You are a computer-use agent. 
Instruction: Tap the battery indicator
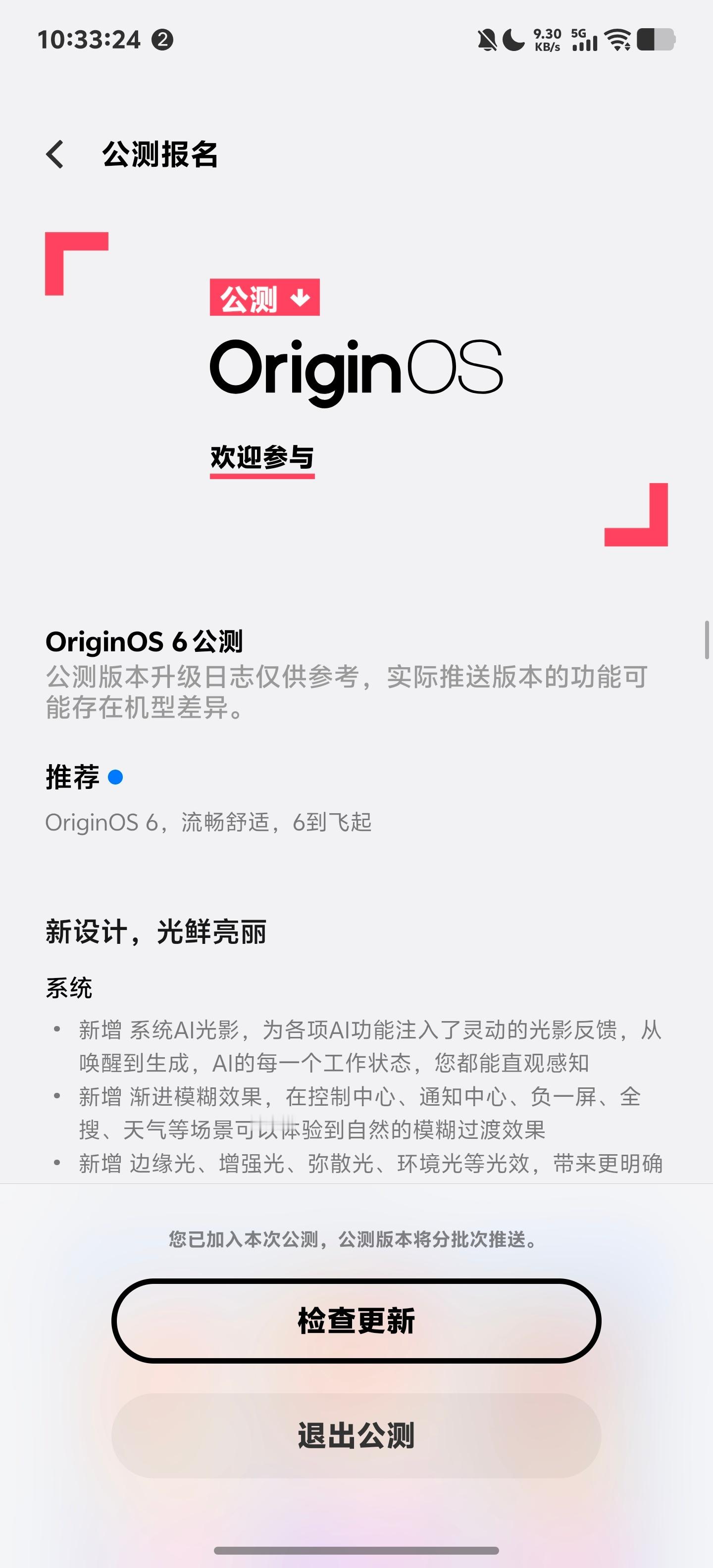(657, 39)
